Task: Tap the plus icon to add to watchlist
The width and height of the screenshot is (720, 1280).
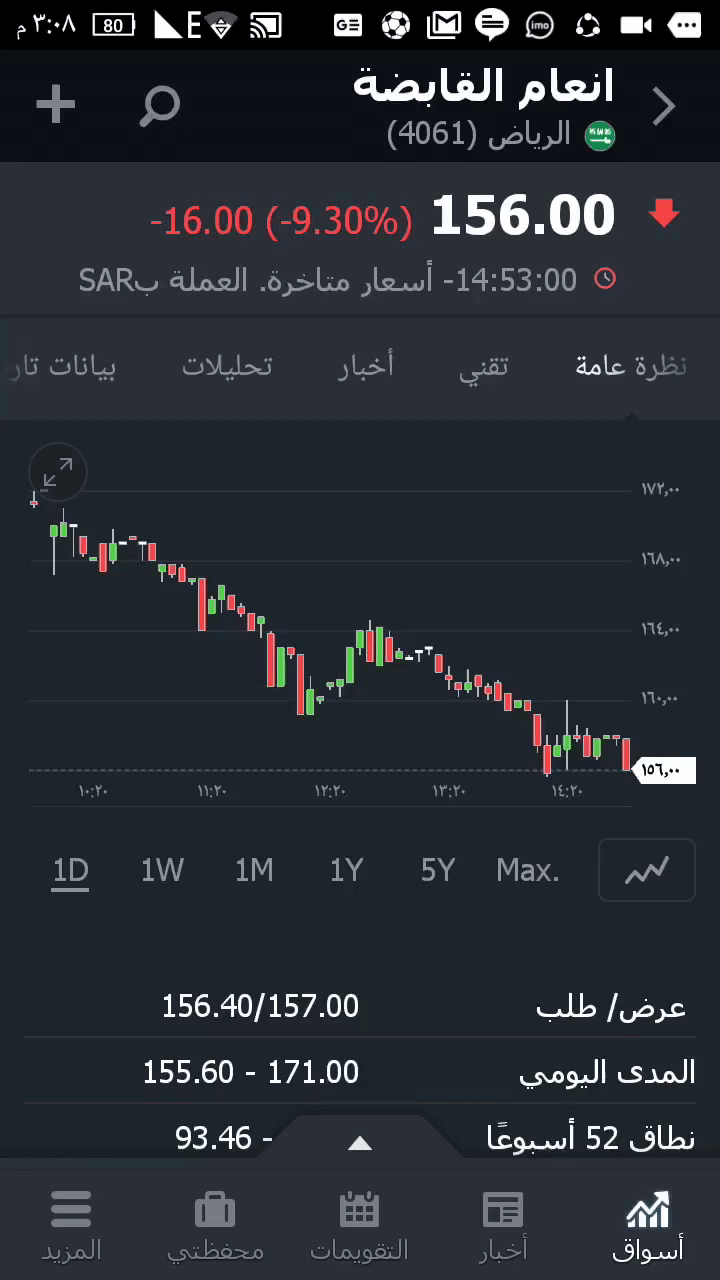Action: pos(56,105)
